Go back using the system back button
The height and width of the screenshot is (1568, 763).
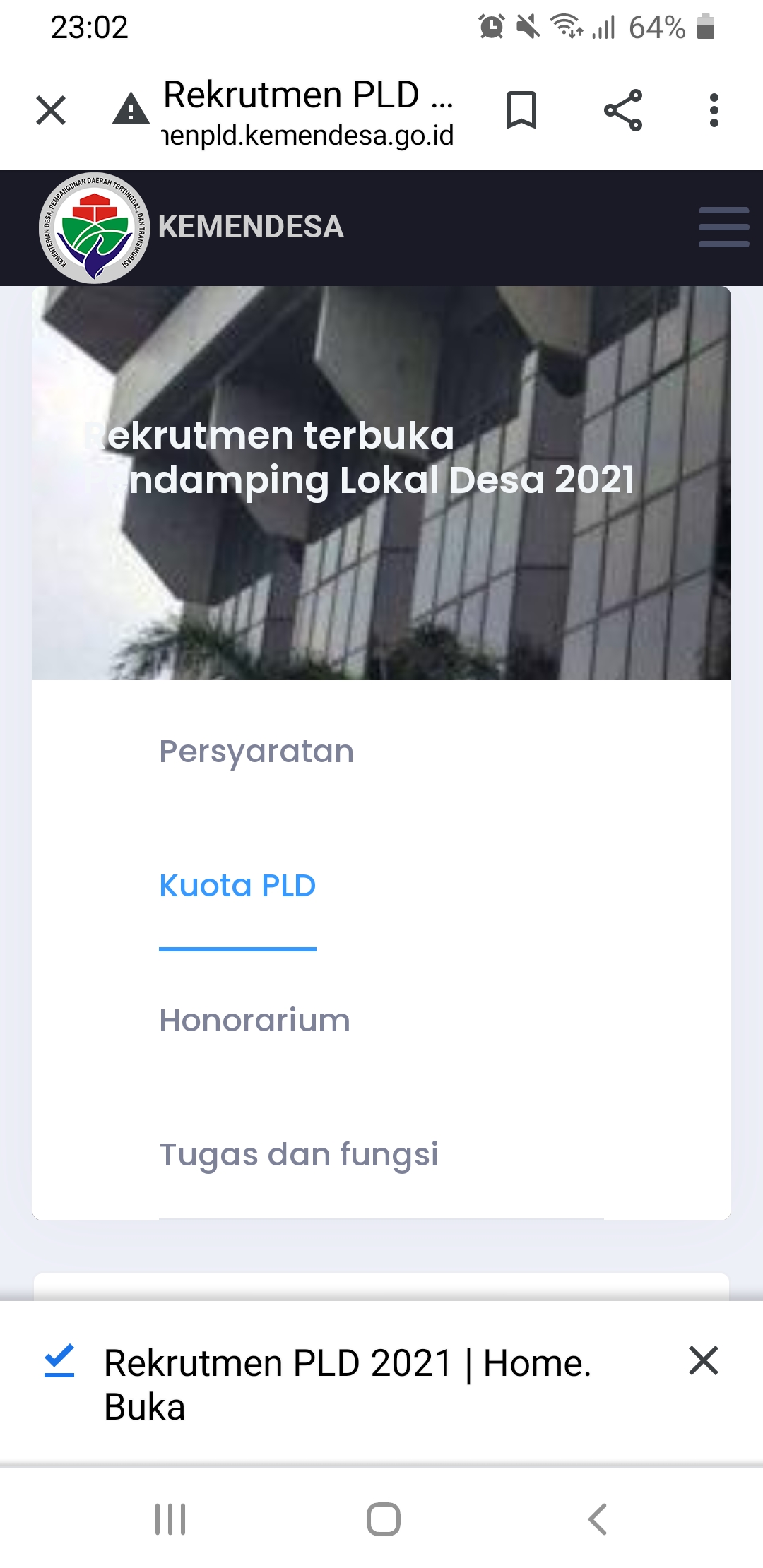pos(597,1519)
